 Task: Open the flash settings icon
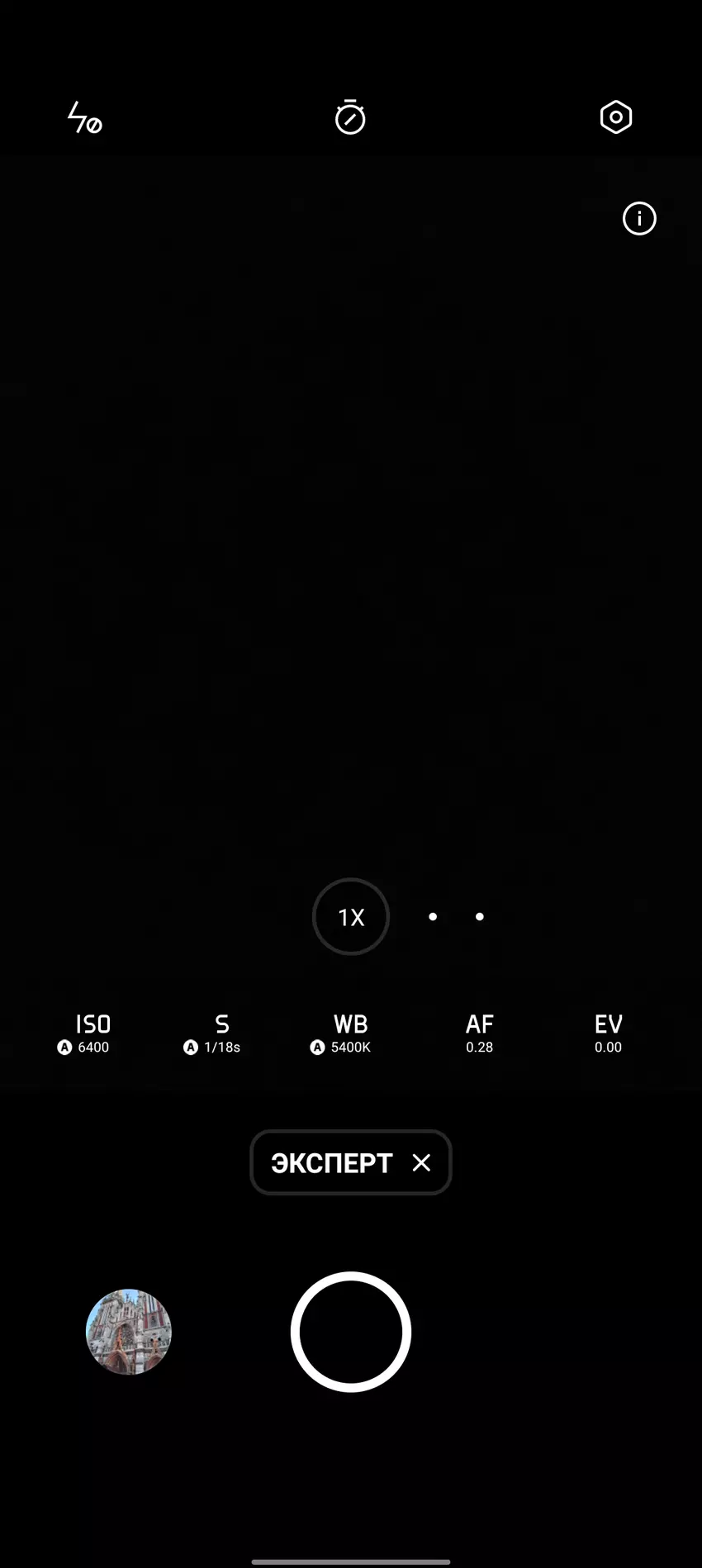(85, 117)
